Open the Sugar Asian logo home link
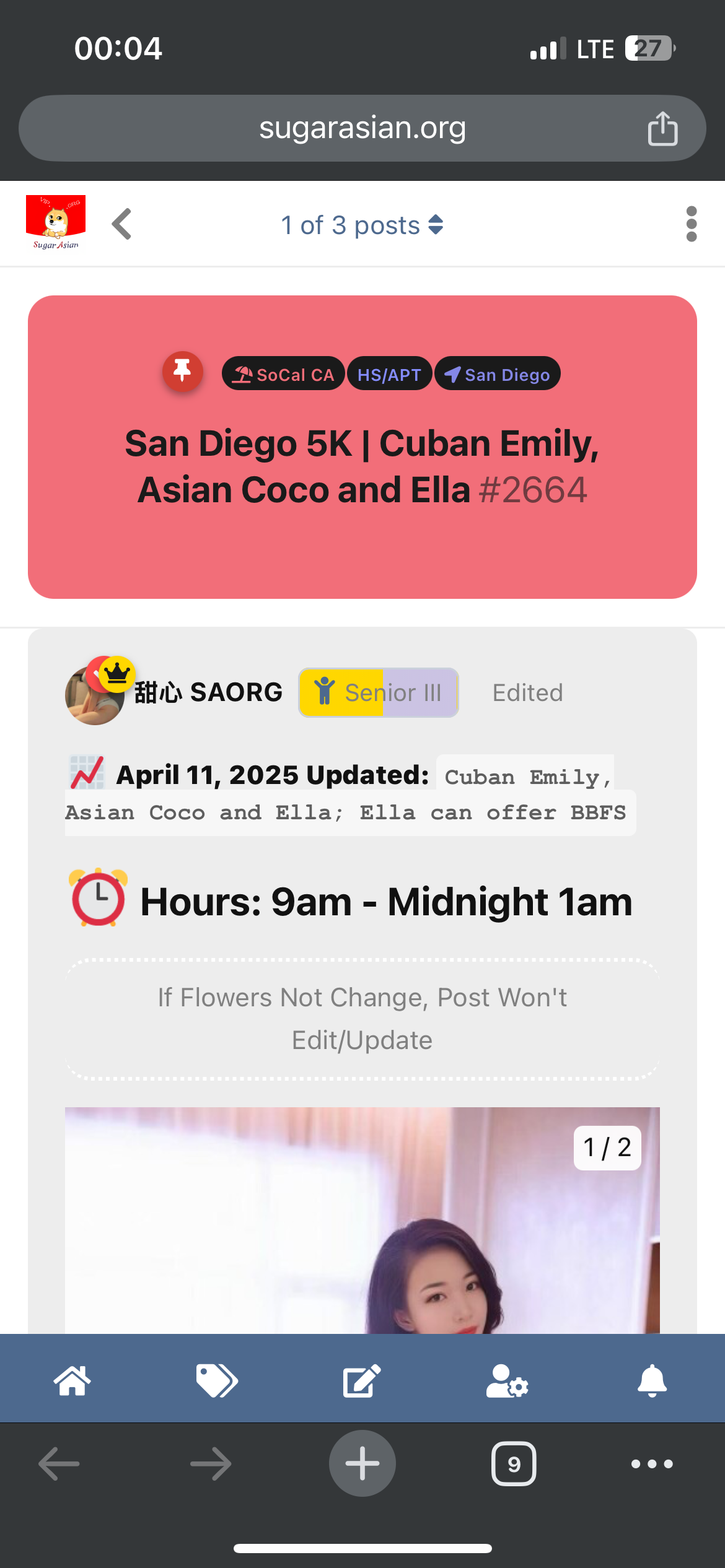 [x=56, y=223]
